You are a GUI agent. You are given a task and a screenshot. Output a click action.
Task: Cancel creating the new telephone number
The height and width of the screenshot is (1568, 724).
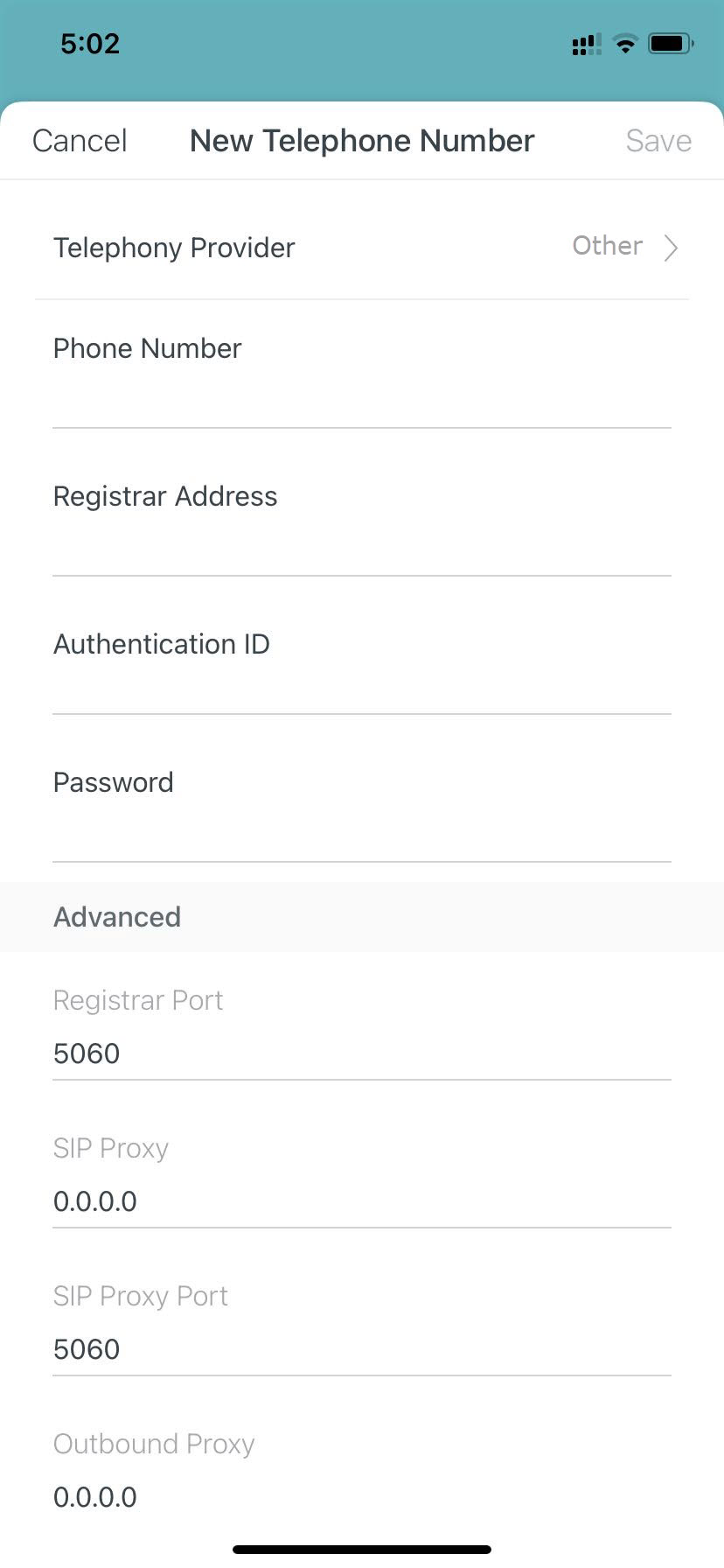point(79,140)
